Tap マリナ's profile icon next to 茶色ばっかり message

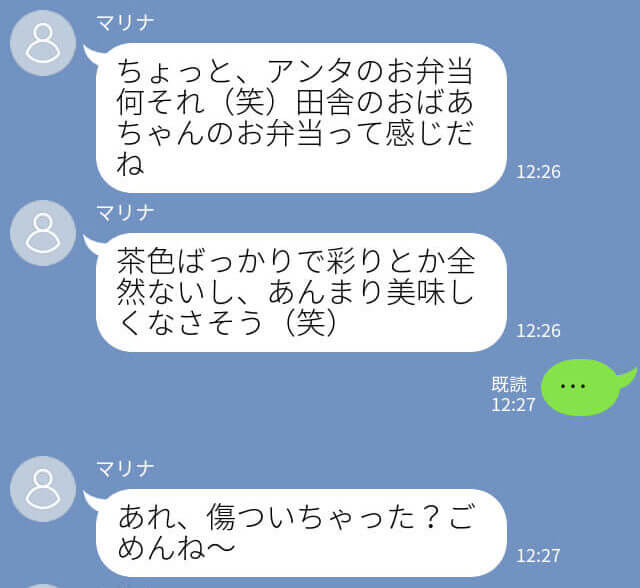tap(43, 232)
